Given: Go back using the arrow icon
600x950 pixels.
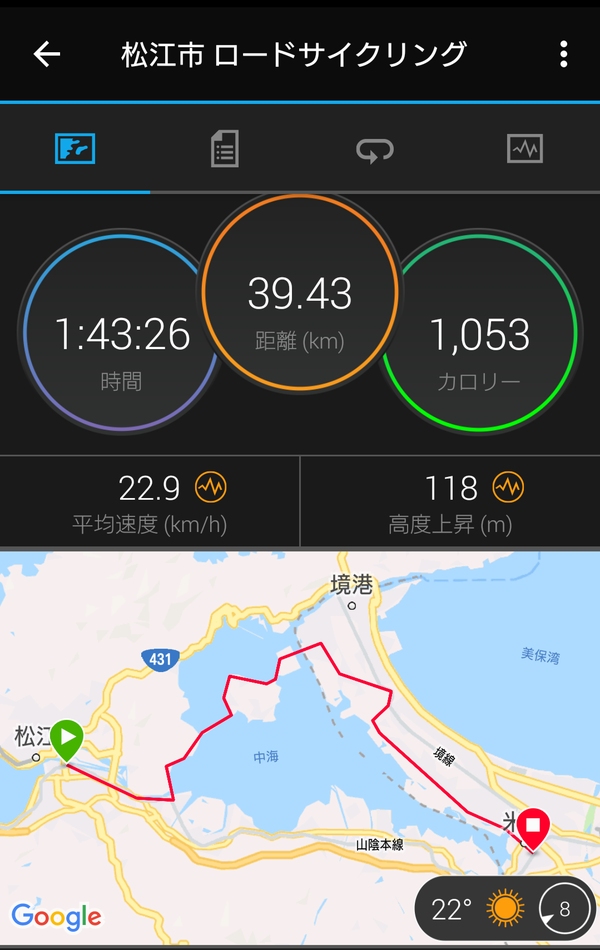Looking at the screenshot, I should pyautogui.click(x=47, y=54).
